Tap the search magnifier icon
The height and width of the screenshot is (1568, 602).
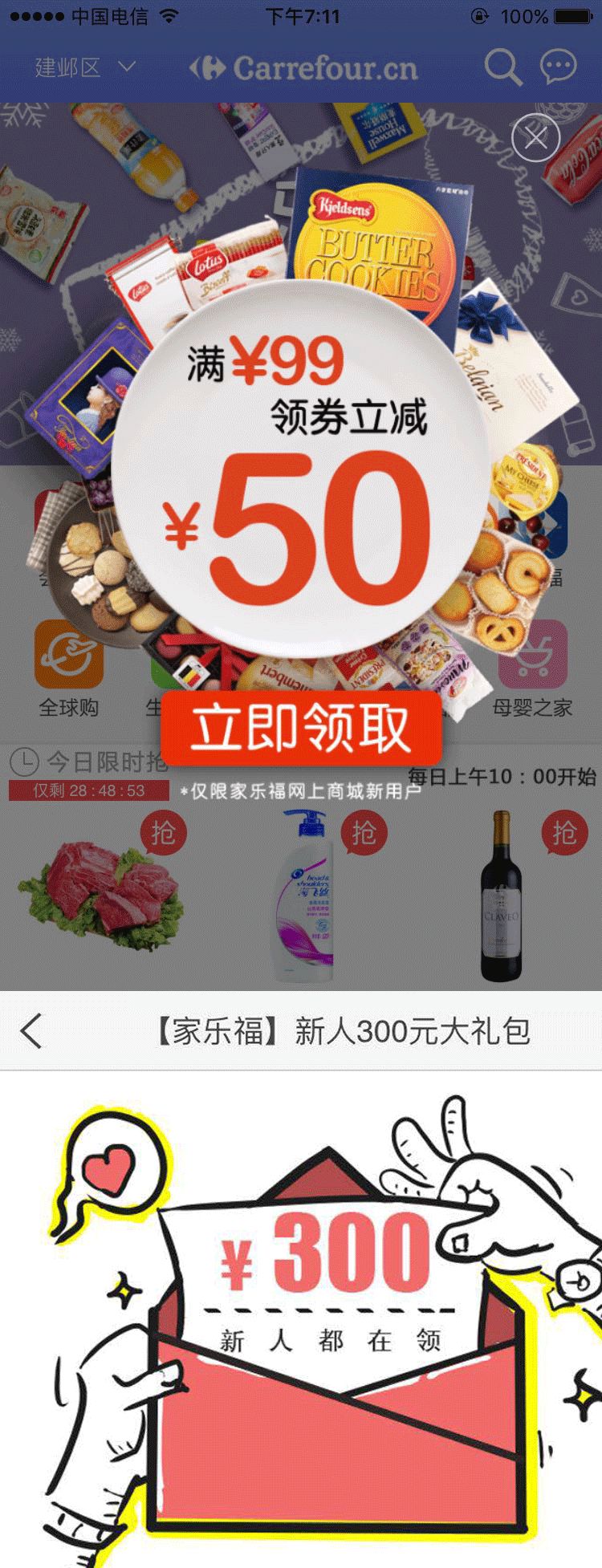tap(500, 67)
